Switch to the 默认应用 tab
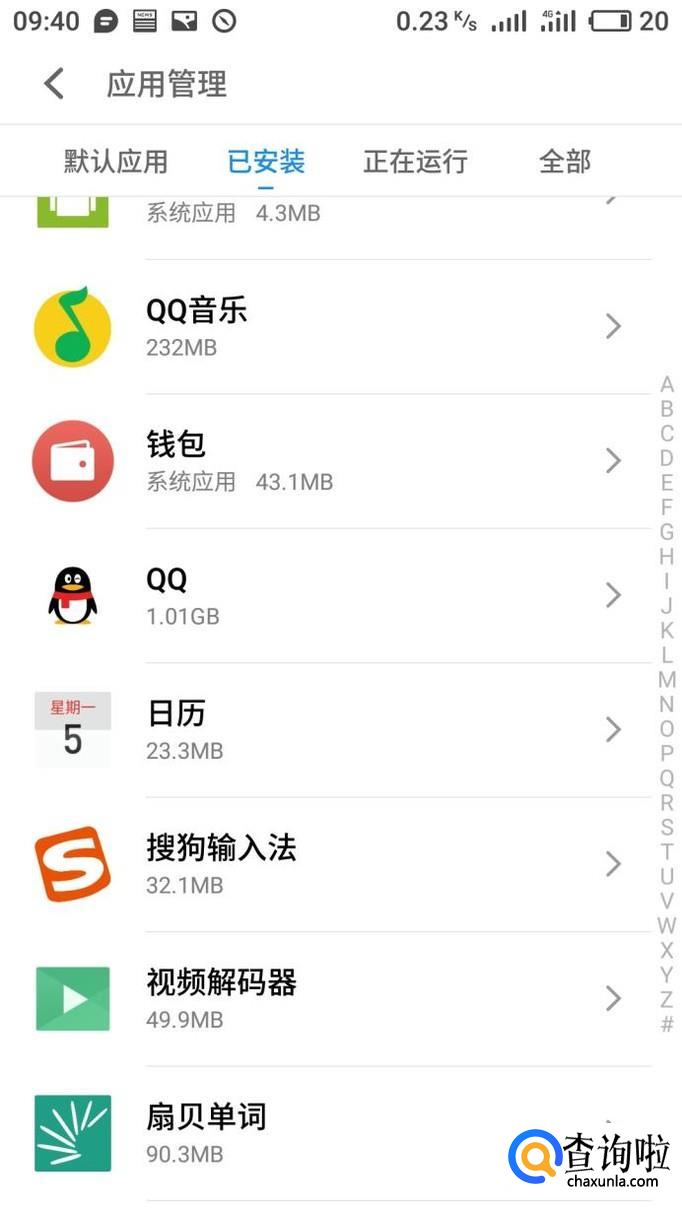 coord(116,161)
